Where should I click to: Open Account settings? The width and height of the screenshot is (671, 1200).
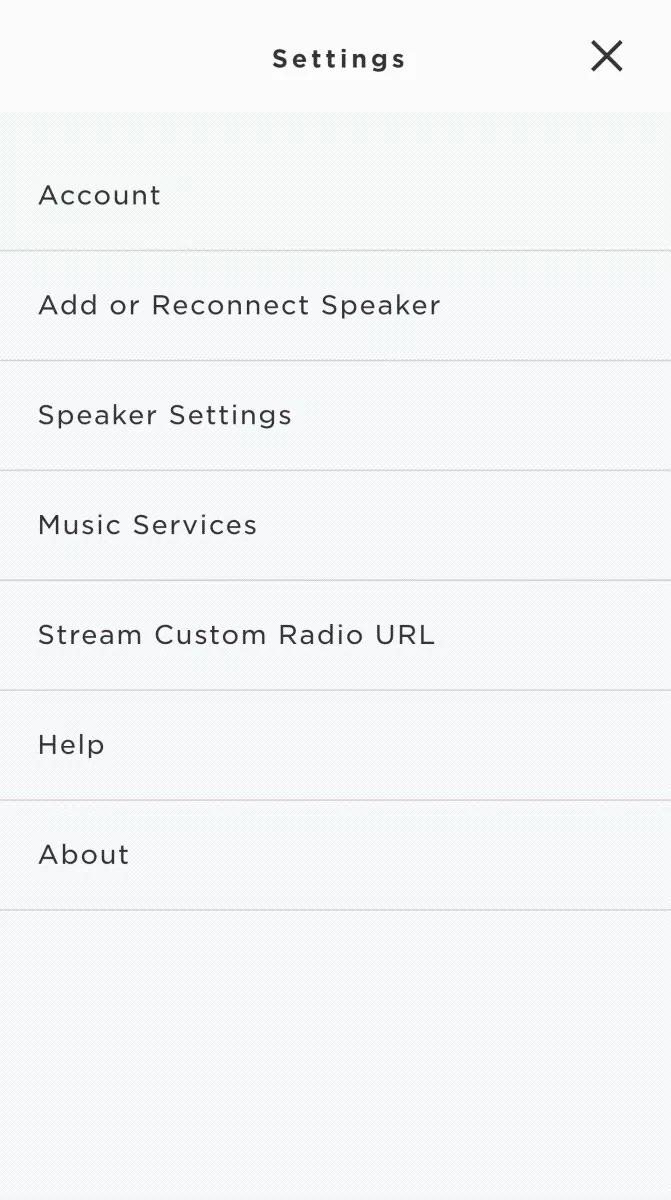(100, 195)
